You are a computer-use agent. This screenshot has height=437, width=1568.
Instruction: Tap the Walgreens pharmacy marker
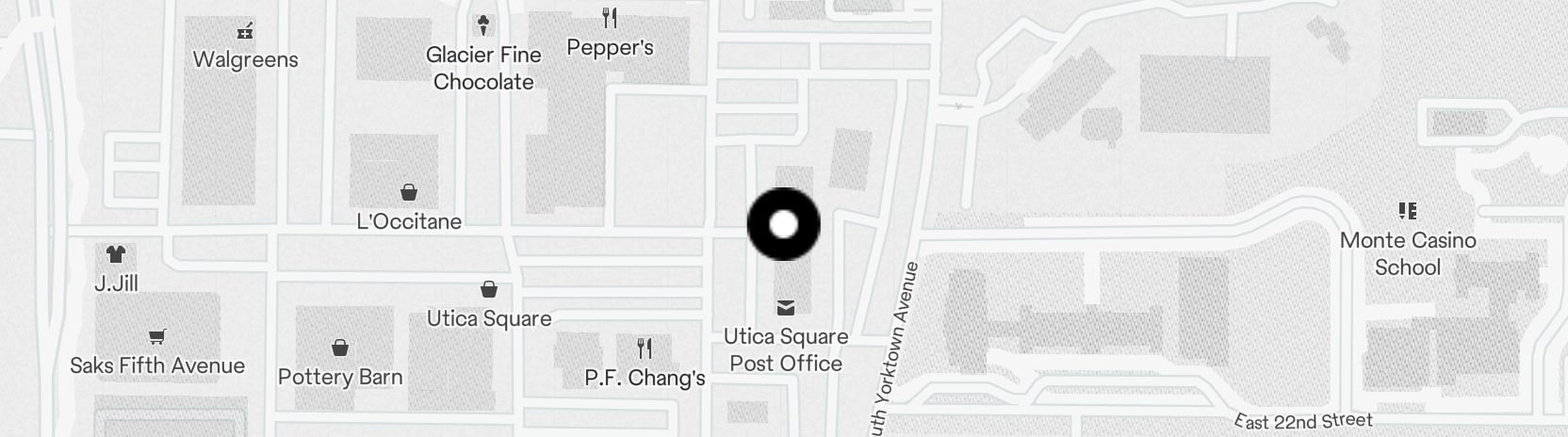(x=245, y=32)
